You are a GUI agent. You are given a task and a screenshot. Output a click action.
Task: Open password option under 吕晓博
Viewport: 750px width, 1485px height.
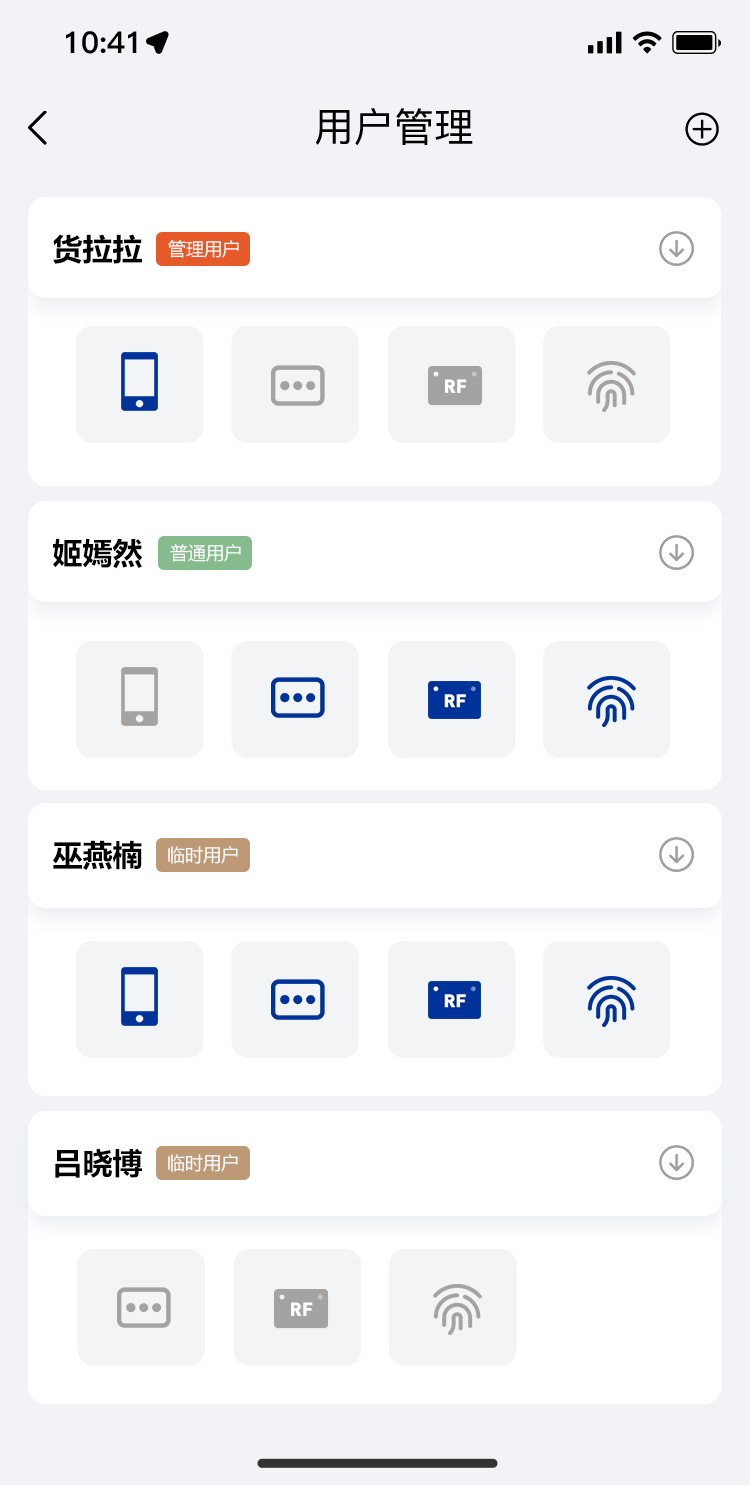tap(141, 1307)
